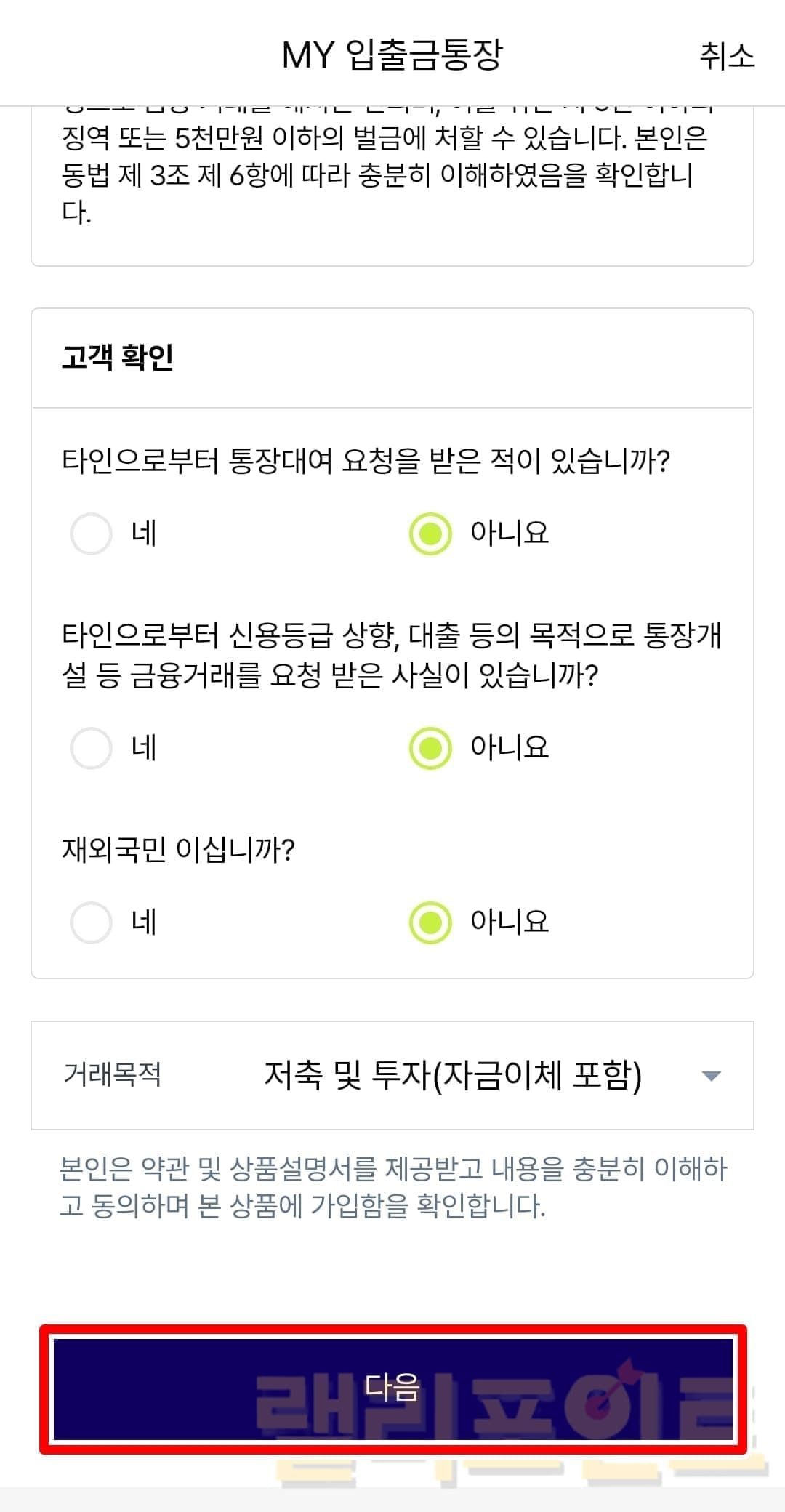Tap 취소 to cancel account opening
785x1512 pixels.
point(727,55)
